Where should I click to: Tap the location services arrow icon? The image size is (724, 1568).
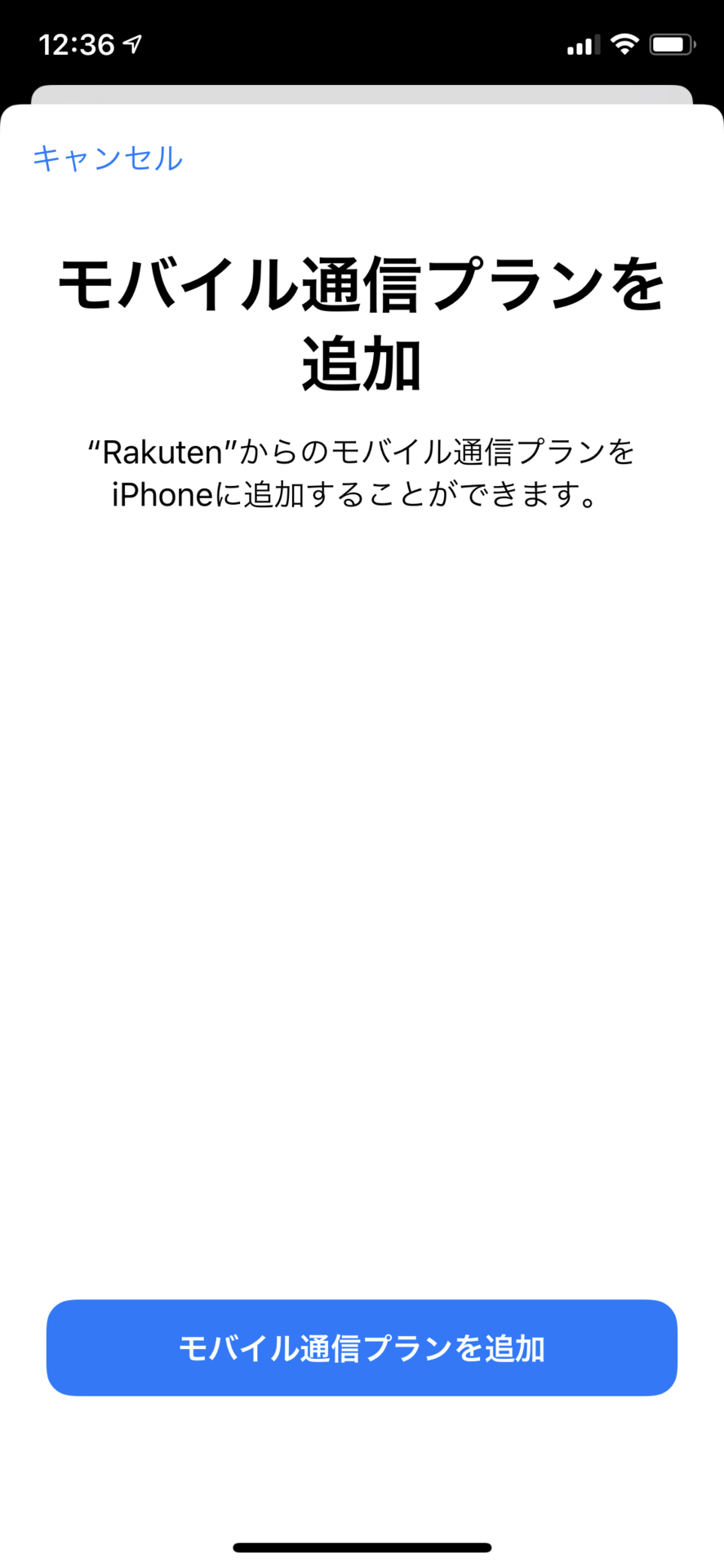134,43
